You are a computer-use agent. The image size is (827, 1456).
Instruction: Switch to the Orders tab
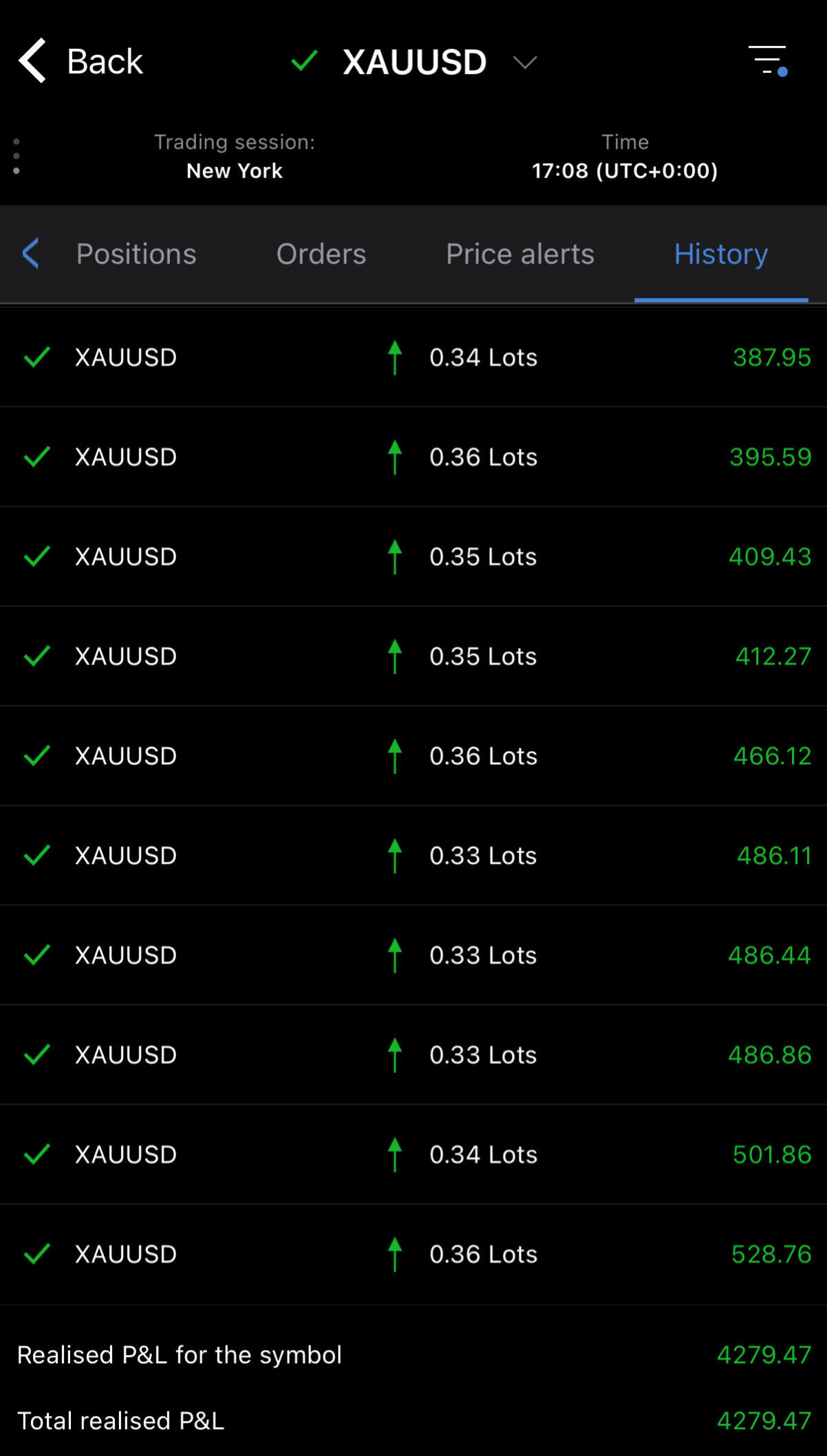321,254
